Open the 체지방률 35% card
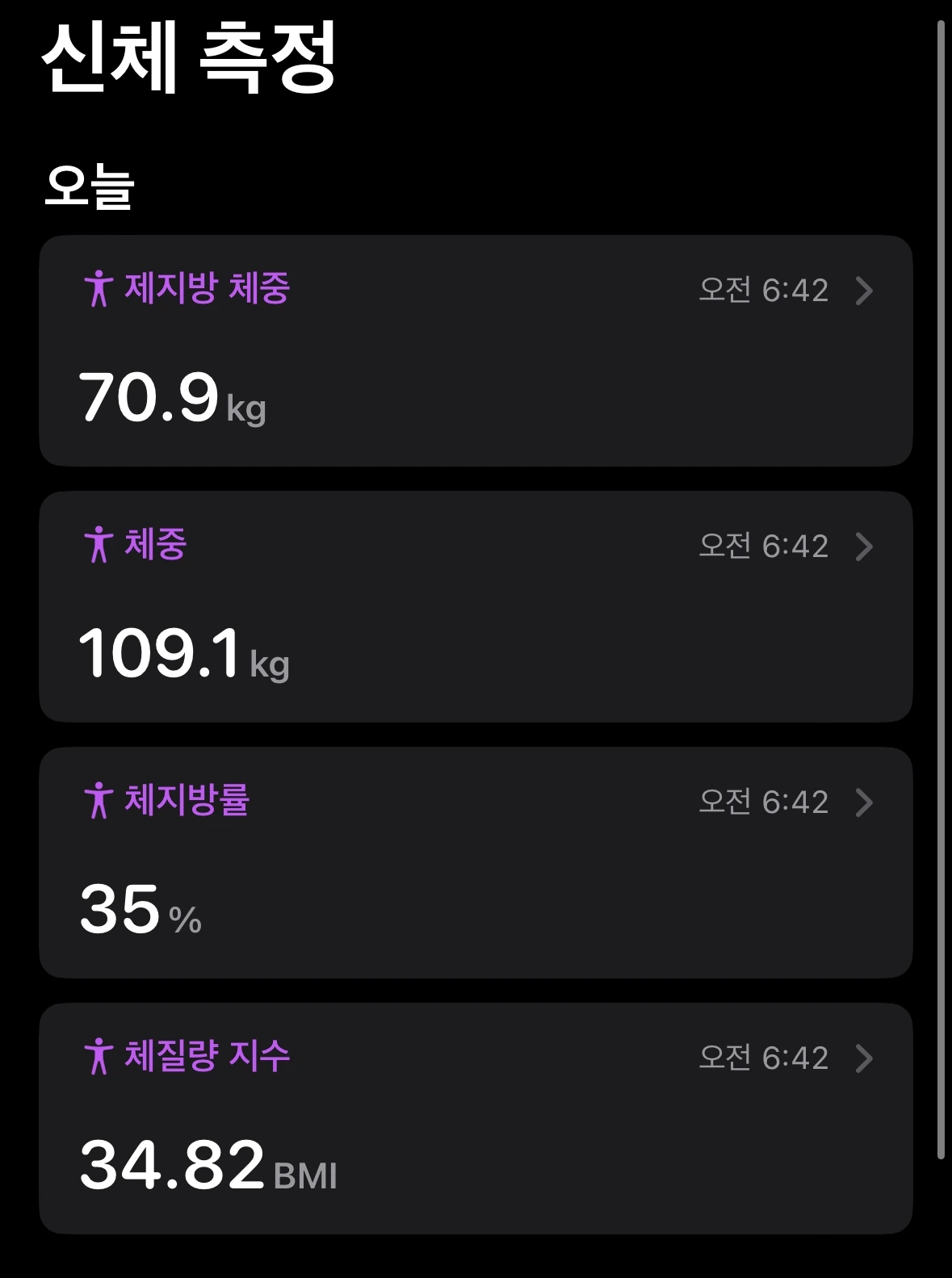This screenshot has height=1278, width=952. click(476, 863)
